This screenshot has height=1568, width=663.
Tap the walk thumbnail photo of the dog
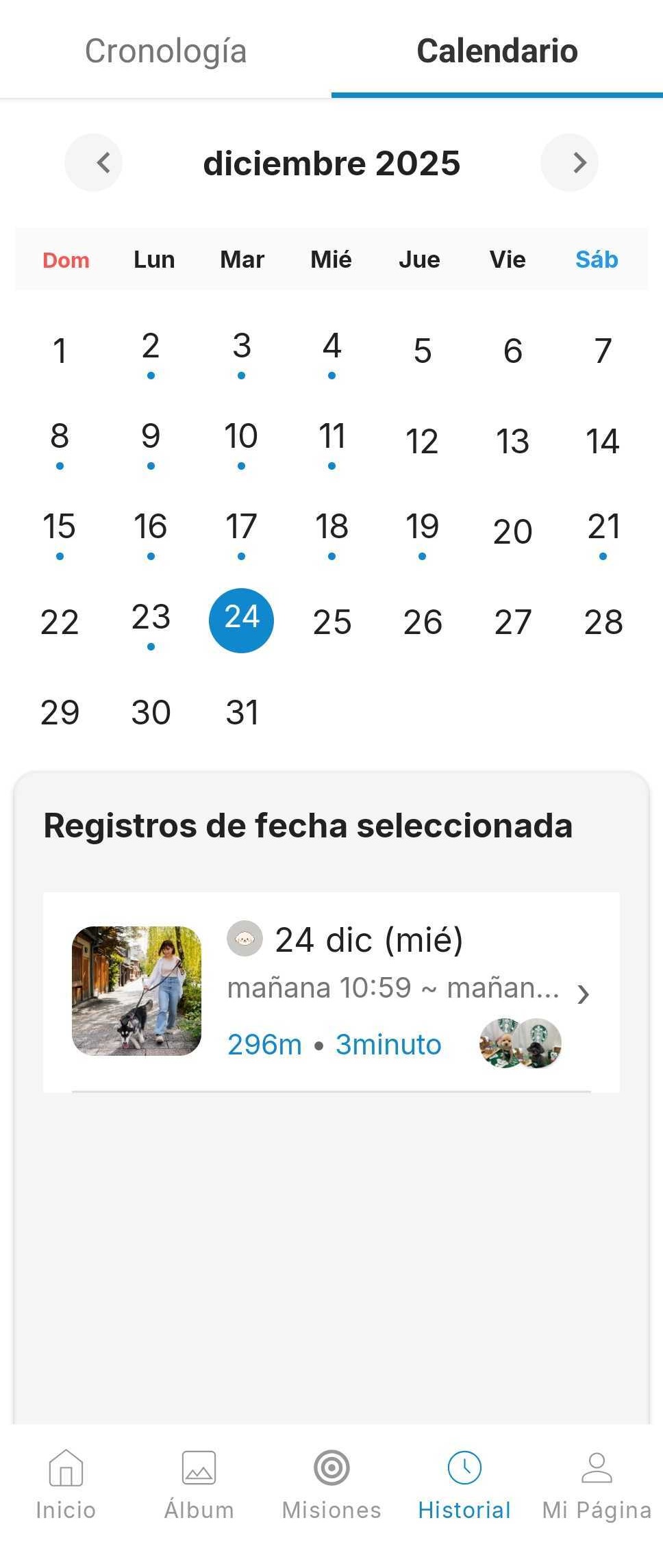point(136,993)
